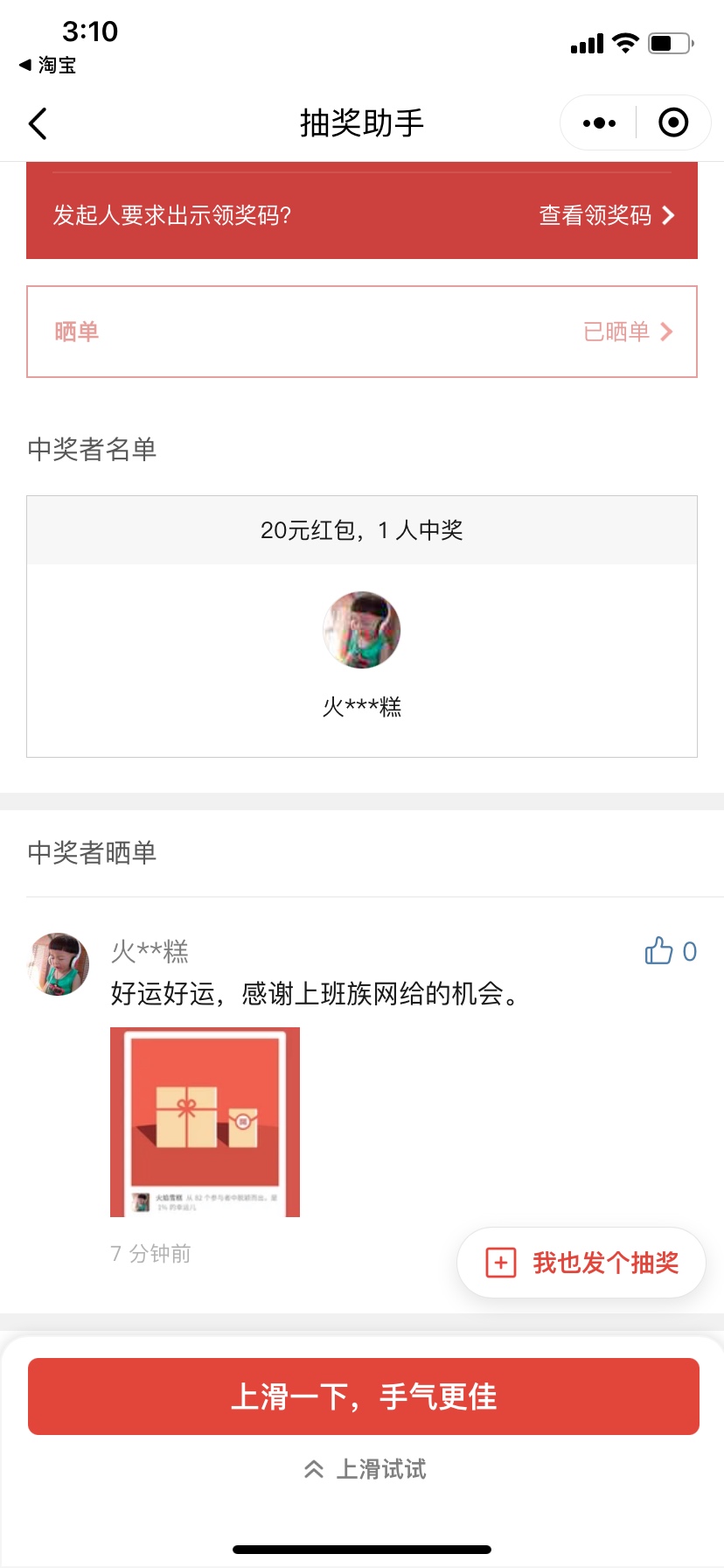The image size is (724, 1568).
Task: Like the 晒单 post by 火**糕
Action: [670, 951]
